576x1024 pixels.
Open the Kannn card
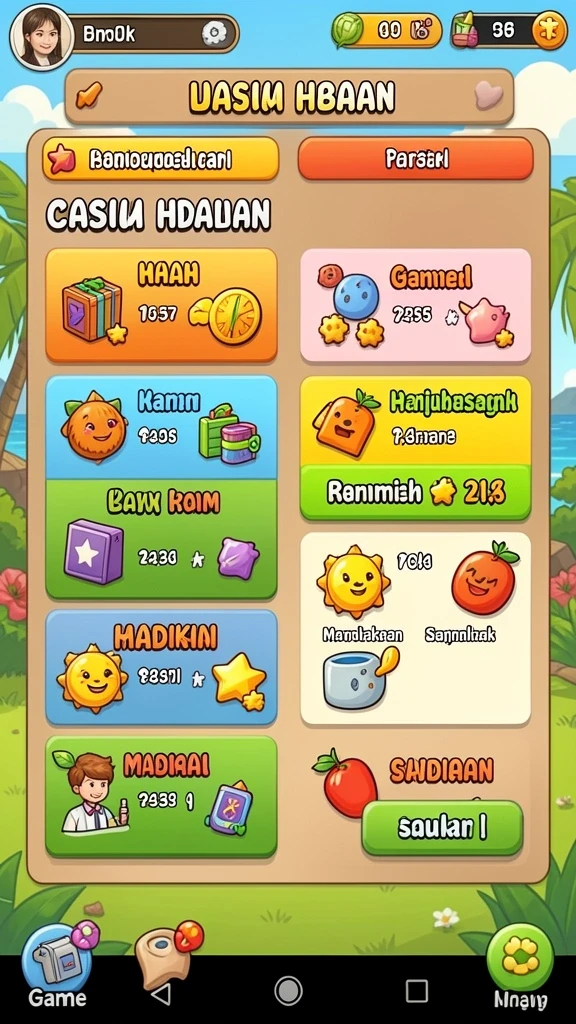tap(161, 427)
